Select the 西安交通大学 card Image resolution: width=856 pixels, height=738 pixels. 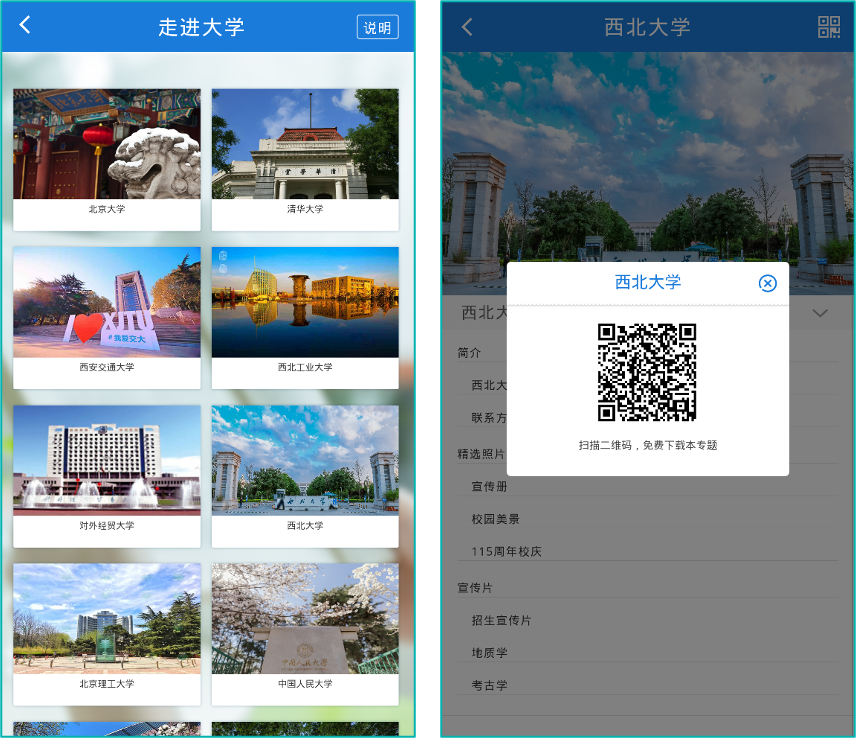point(106,316)
